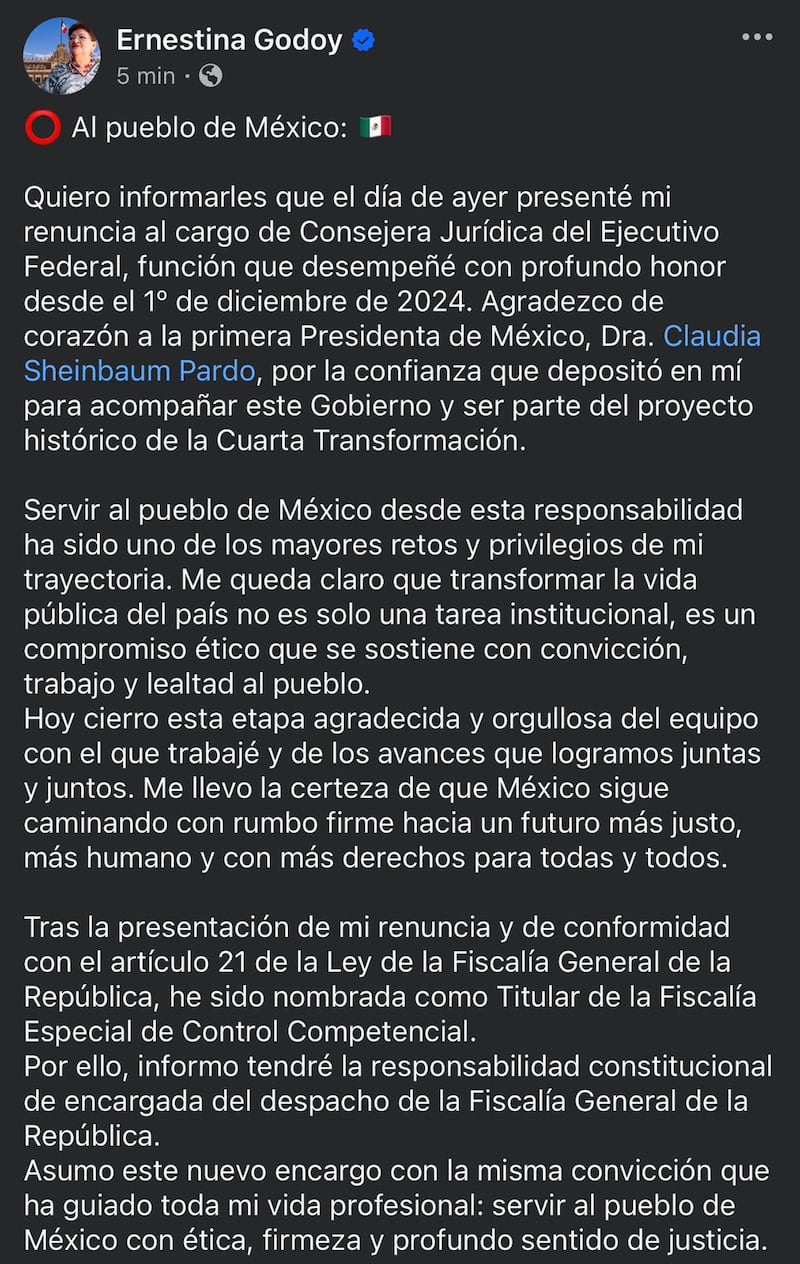This screenshot has width=800, height=1264.
Task: Click the blue verified badge next to the name
Action: pos(363,40)
